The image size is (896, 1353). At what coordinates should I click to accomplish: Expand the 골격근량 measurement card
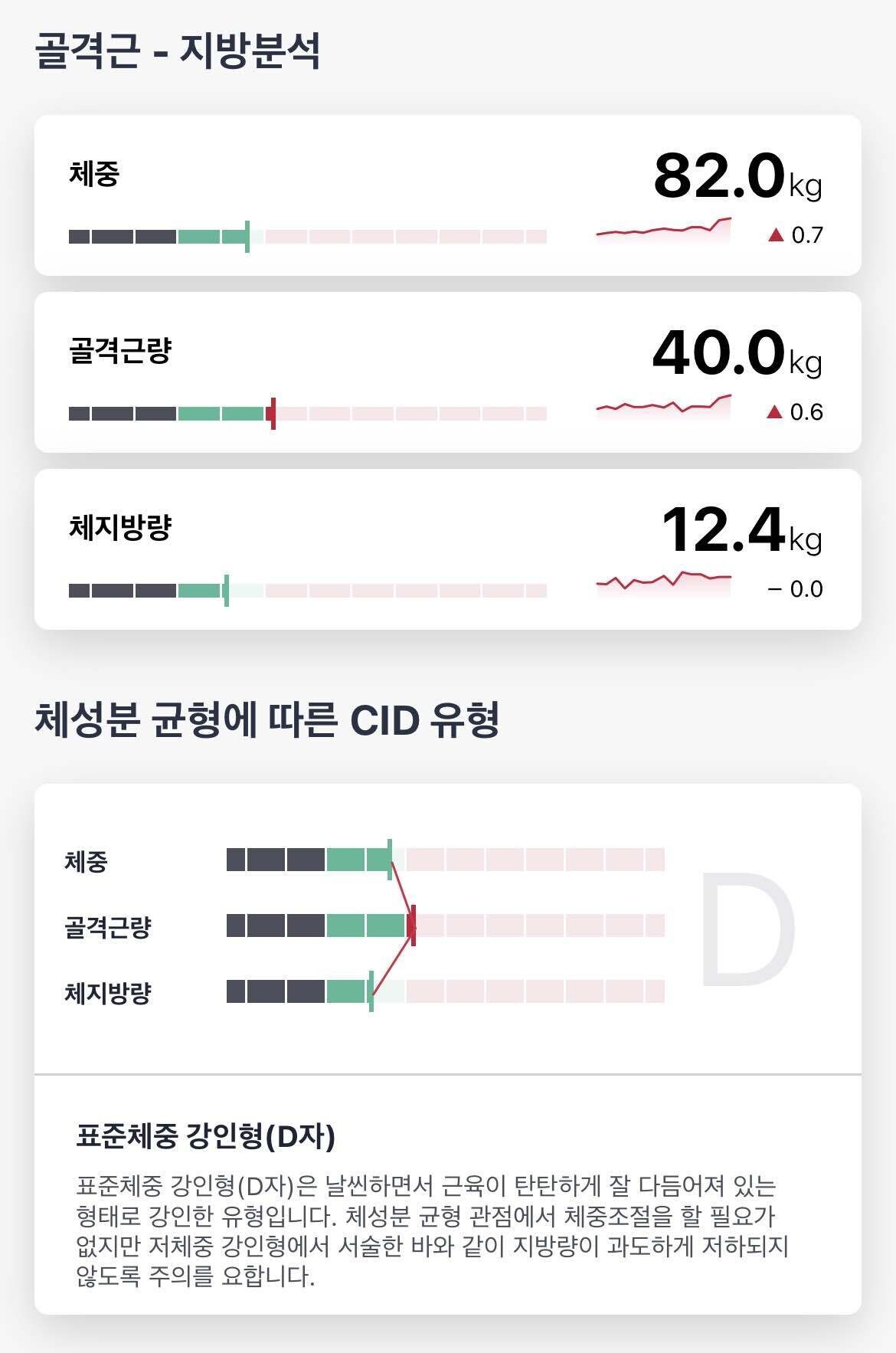pos(448,372)
